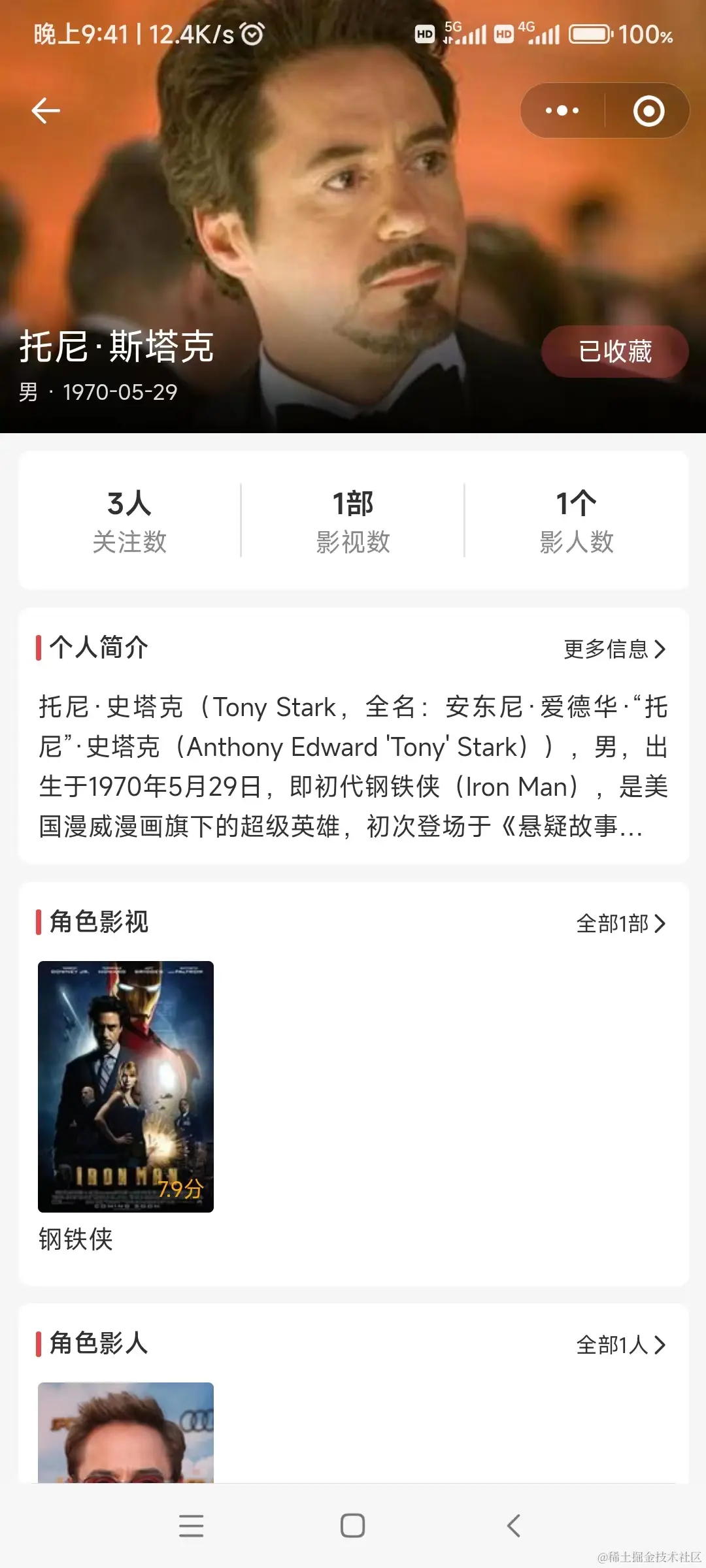View 全部1人 in the 角色影人 section
The image size is (706, 1568).
pyautogui.click(x=620, y=1345)
